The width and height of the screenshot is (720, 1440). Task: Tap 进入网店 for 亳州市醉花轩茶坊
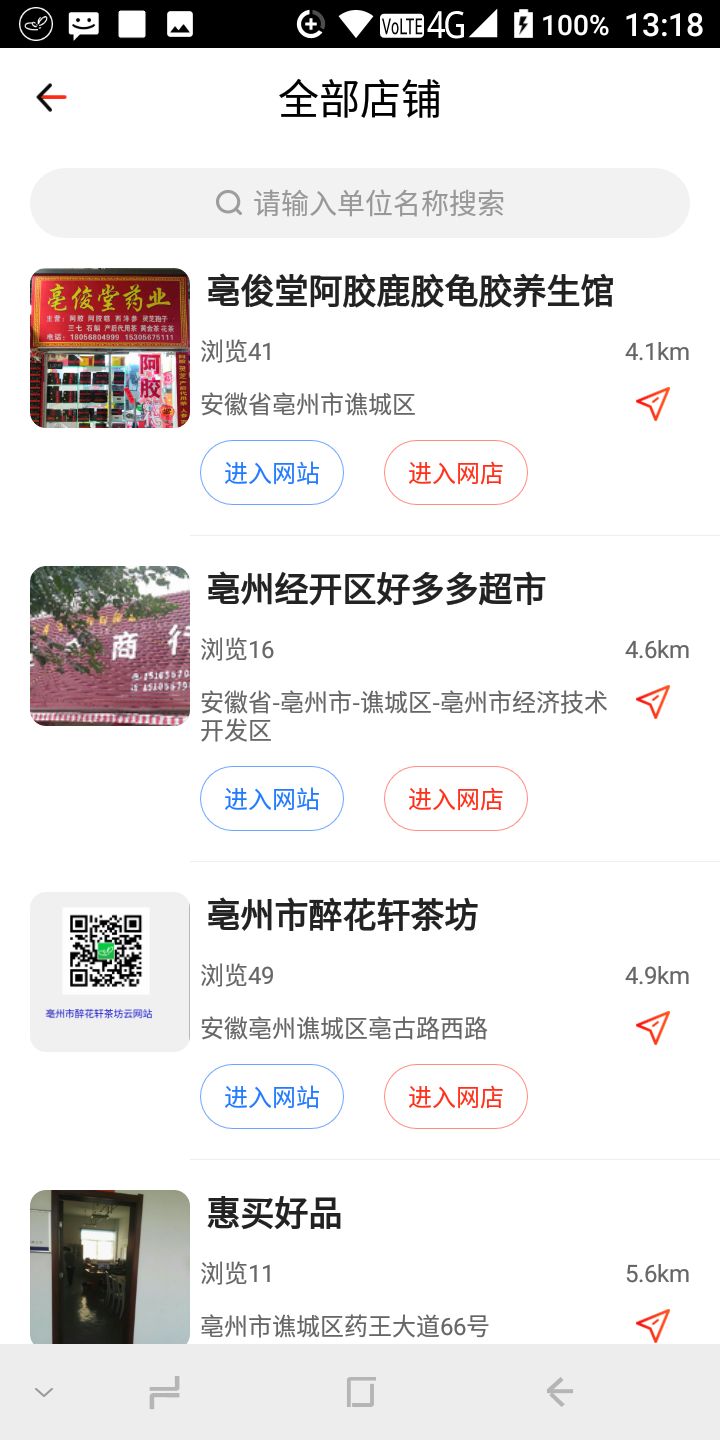point(456,1097)
